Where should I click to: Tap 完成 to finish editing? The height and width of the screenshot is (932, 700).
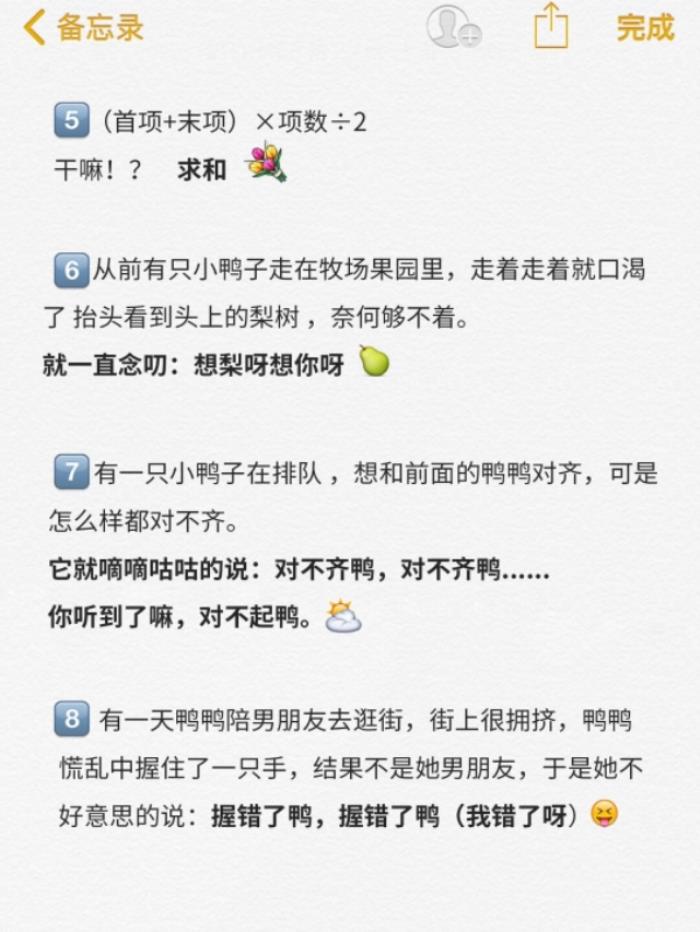tap(645, 28)
